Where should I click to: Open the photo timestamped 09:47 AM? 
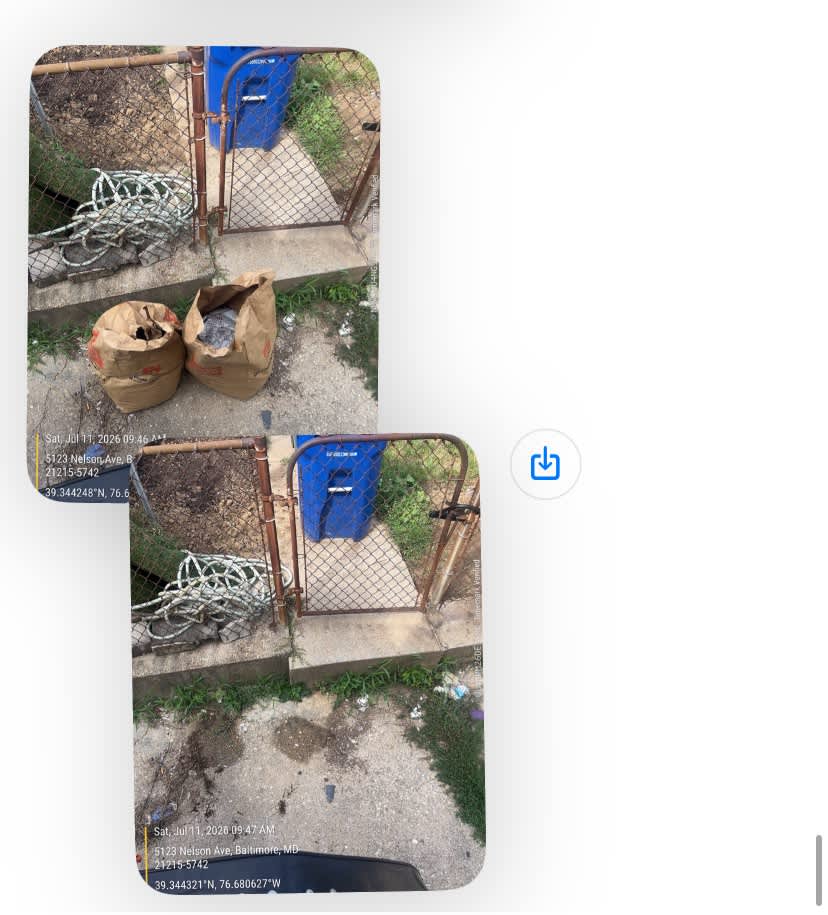pos(308,664)
